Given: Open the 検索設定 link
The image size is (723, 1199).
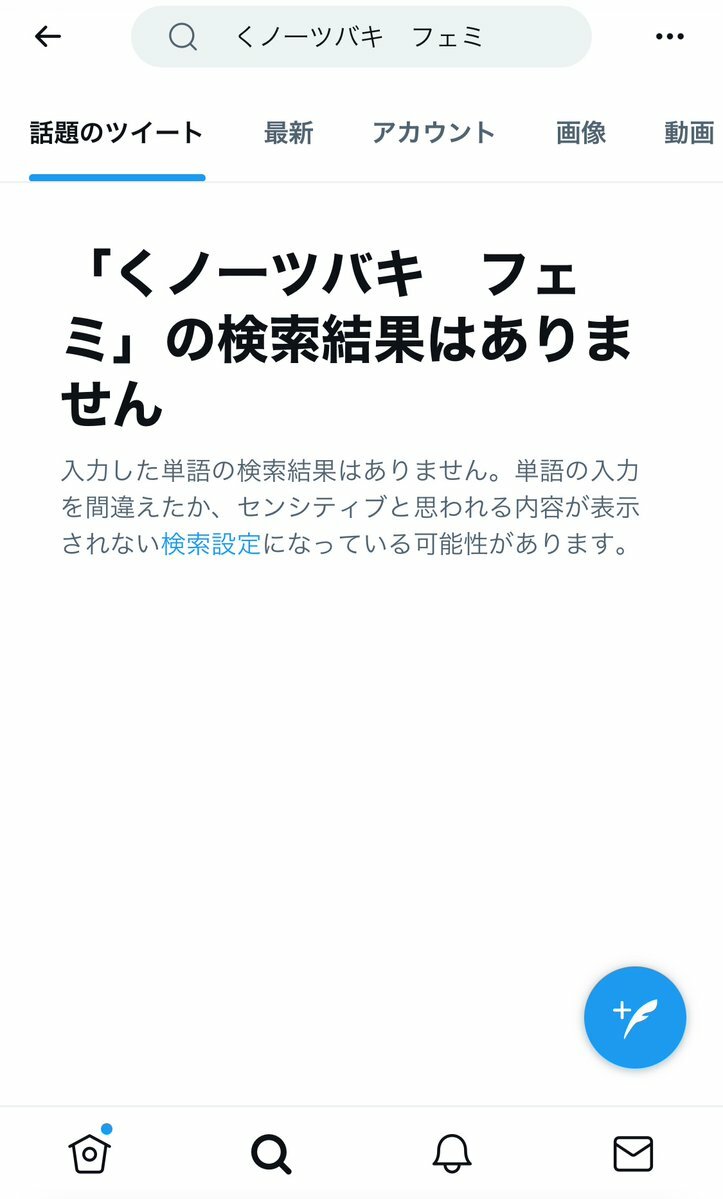Looking at the screenshot, I should (211, 544).
